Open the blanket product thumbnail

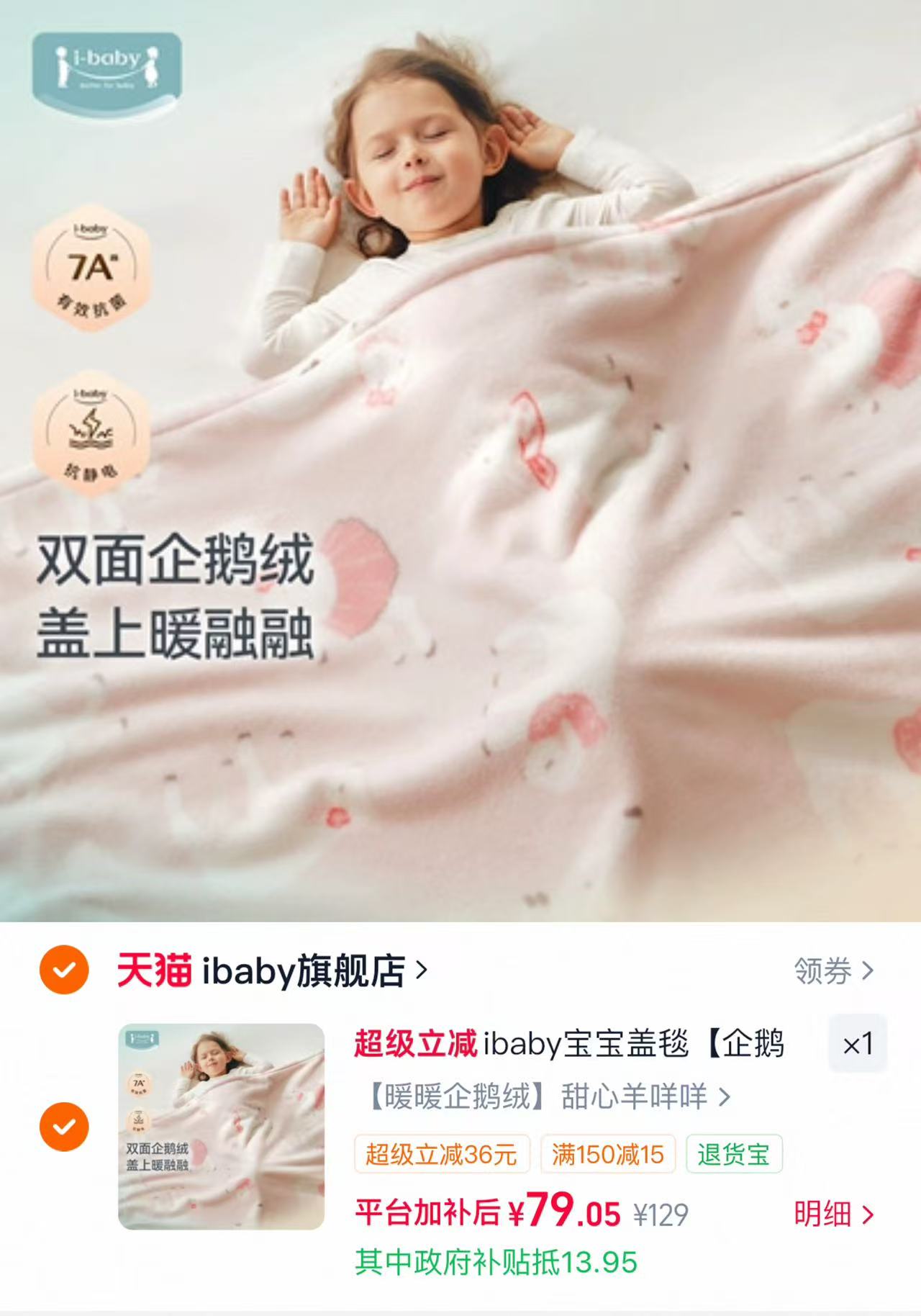pyautogui.click(x=221, y=1126)
